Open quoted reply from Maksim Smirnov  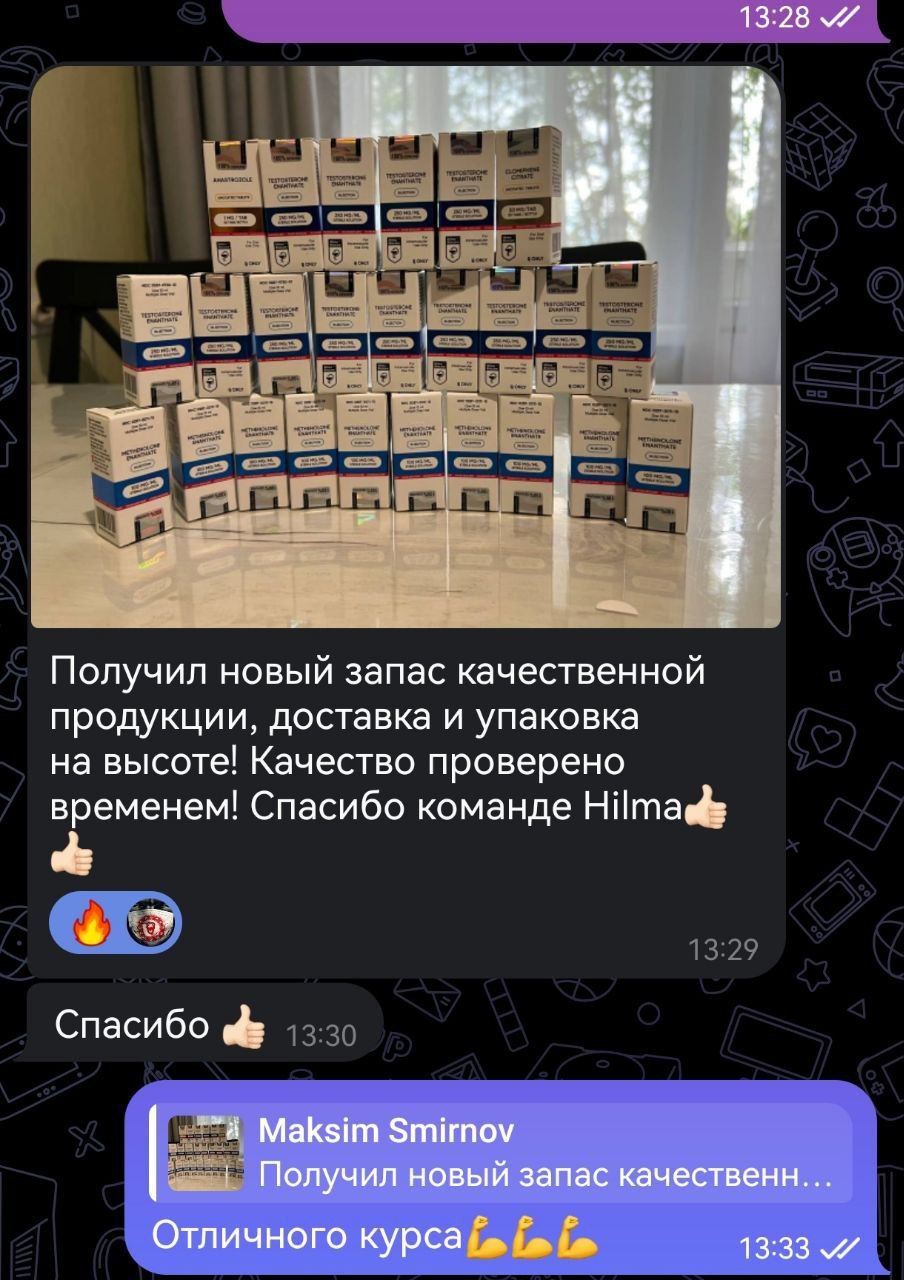(500, 1154)
